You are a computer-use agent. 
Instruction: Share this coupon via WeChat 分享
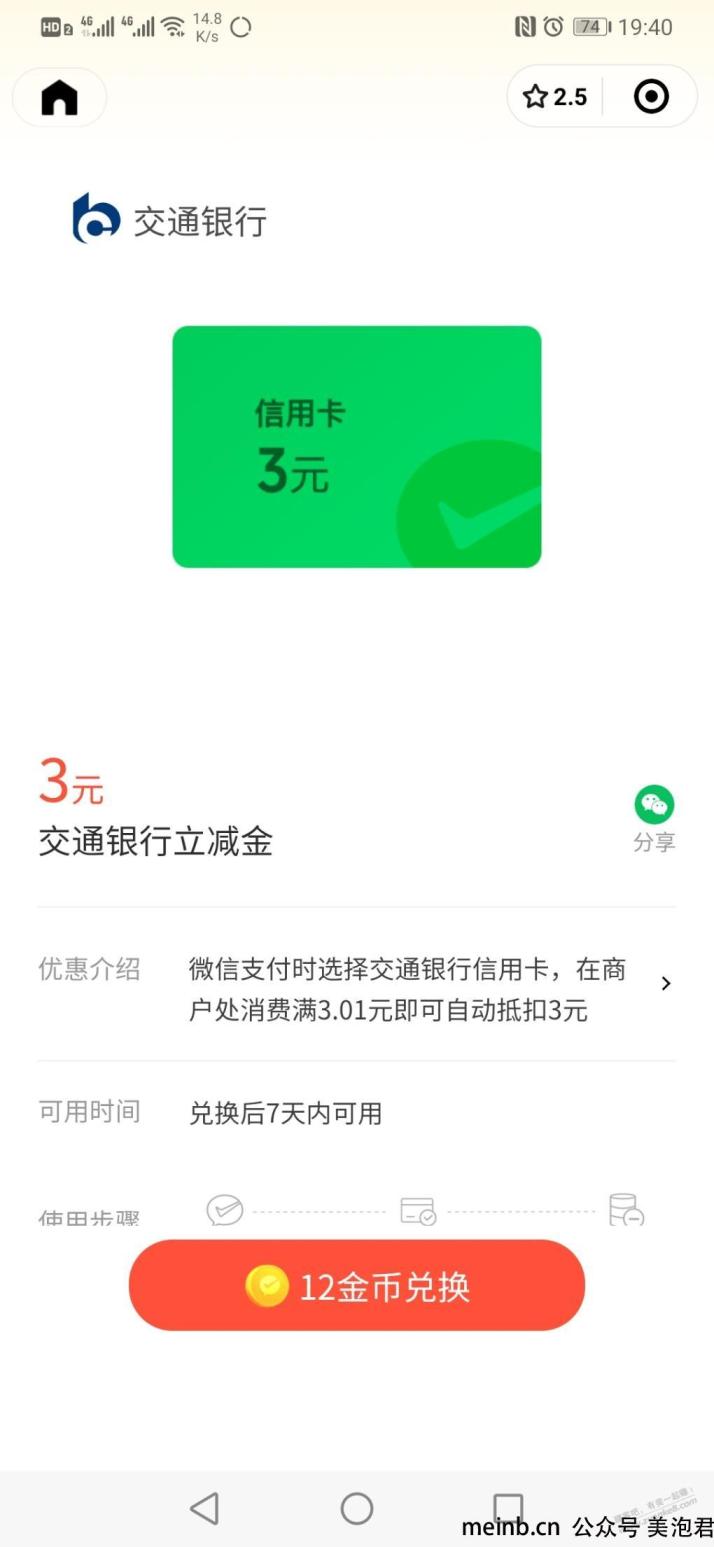pos(654,817)
